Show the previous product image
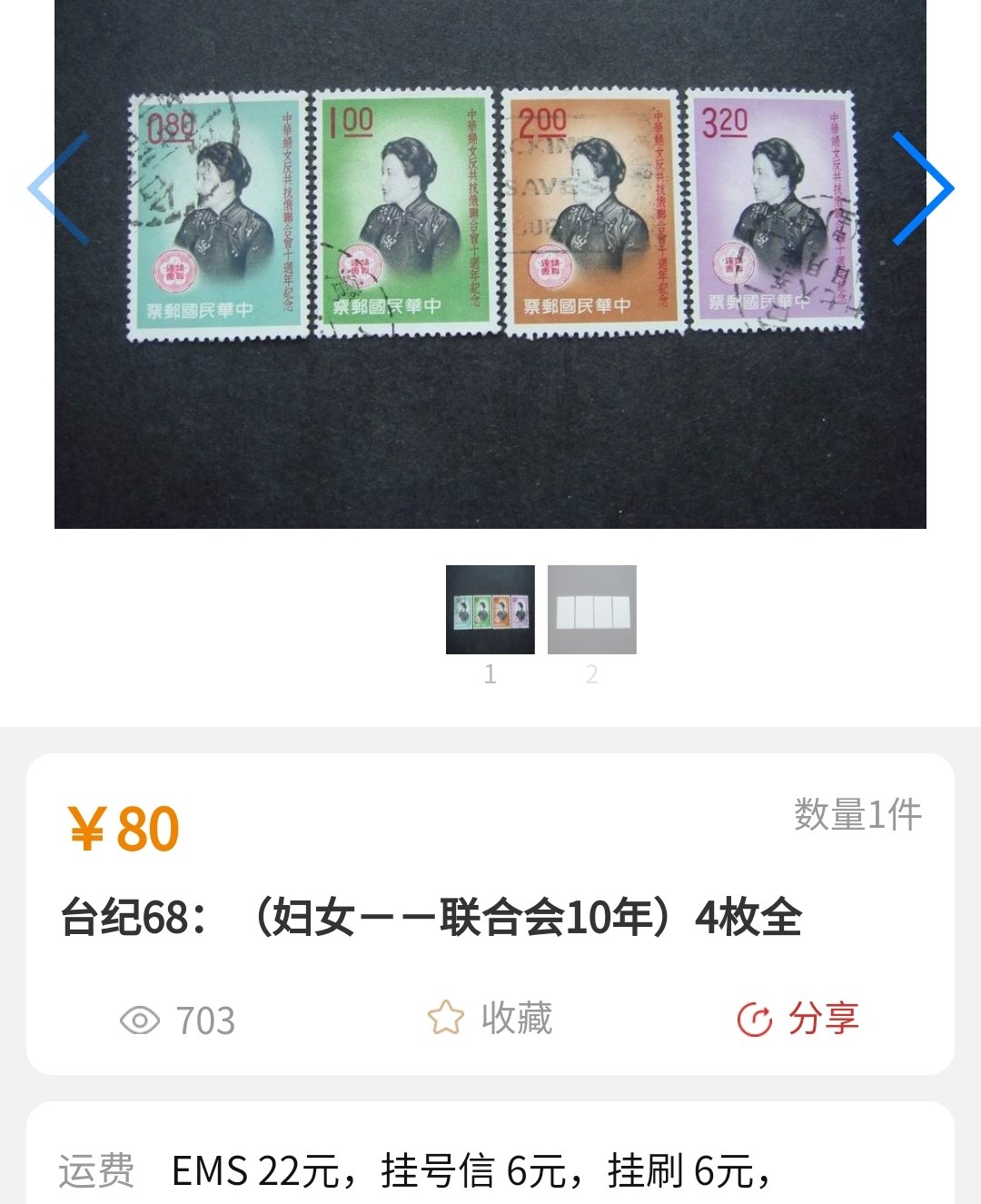This screenshot has height=1204, width=981. click(x=60, y=189)
